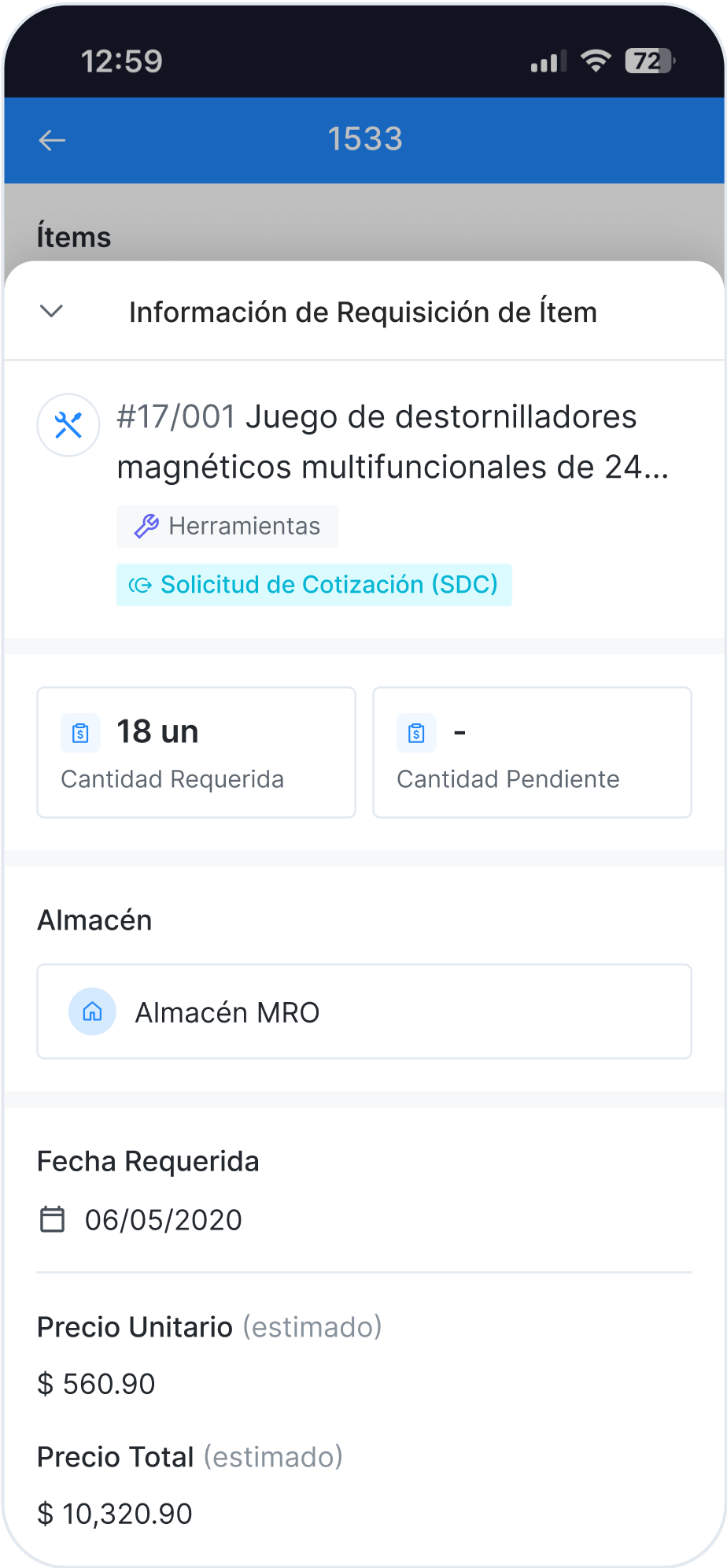
Task: Click the calendar icon next to 06/05/2020
Action: (x=52, y=1219)
